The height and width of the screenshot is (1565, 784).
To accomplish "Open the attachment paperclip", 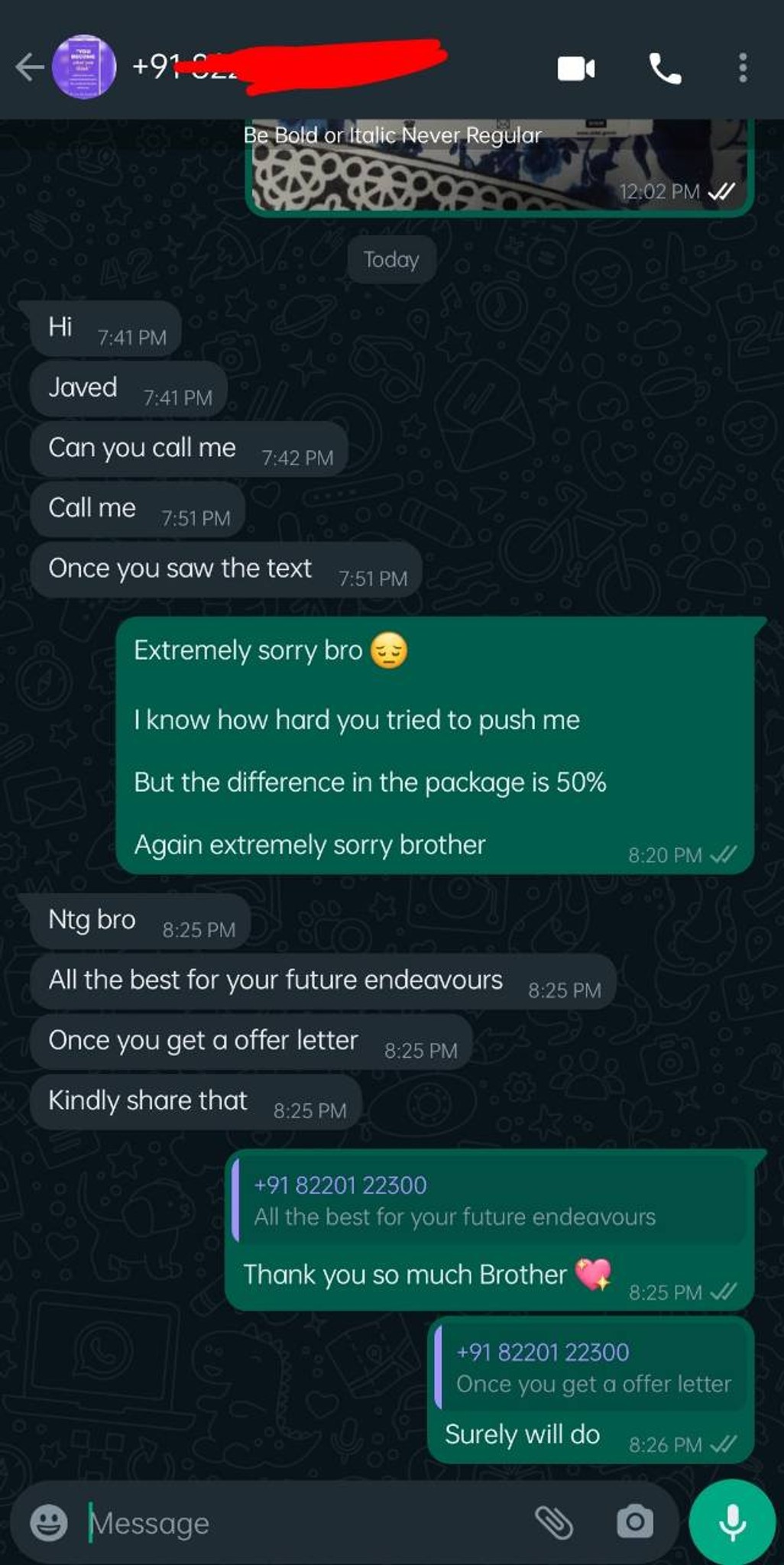I will [x=554, y=1523].
